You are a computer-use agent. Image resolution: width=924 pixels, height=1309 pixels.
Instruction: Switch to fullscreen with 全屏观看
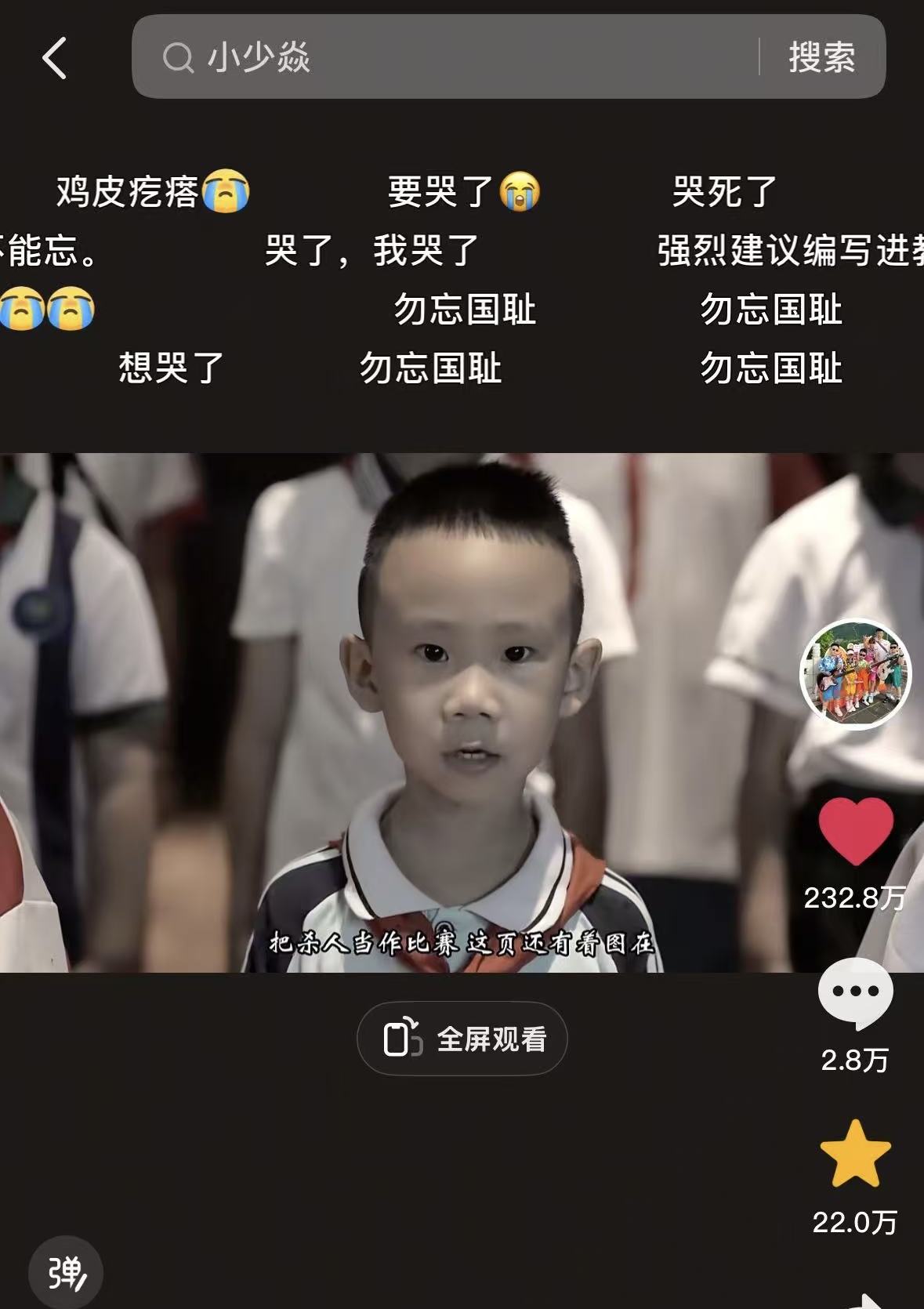(x=462, y=1039)
